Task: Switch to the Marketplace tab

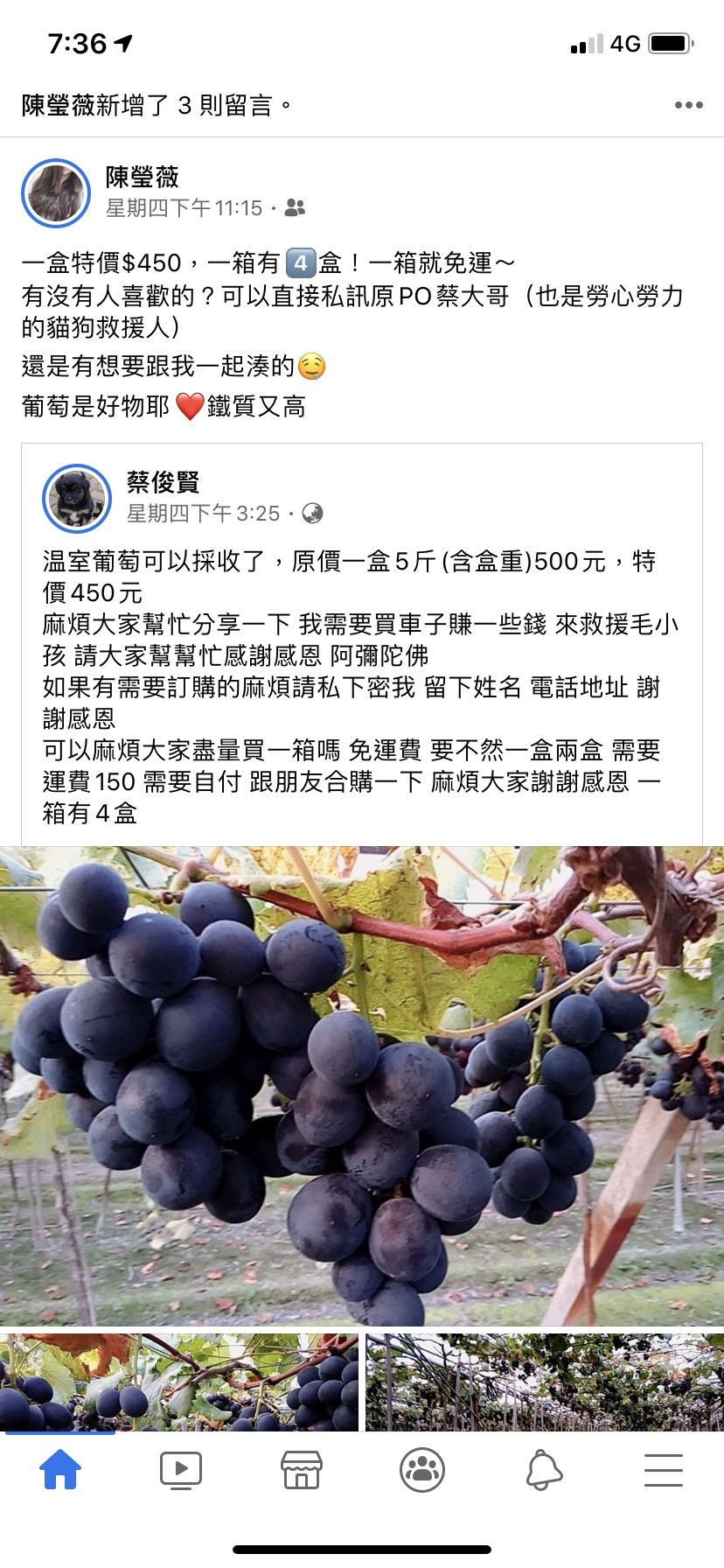Action: (x=302, y=1470)
